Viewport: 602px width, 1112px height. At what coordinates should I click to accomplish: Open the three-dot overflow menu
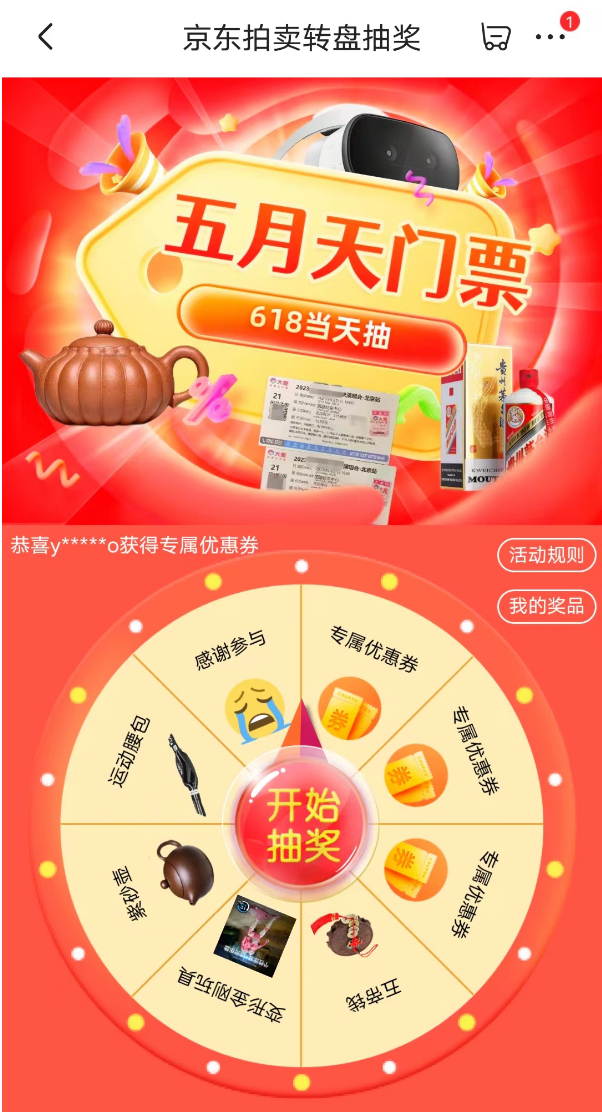[550, 38]
